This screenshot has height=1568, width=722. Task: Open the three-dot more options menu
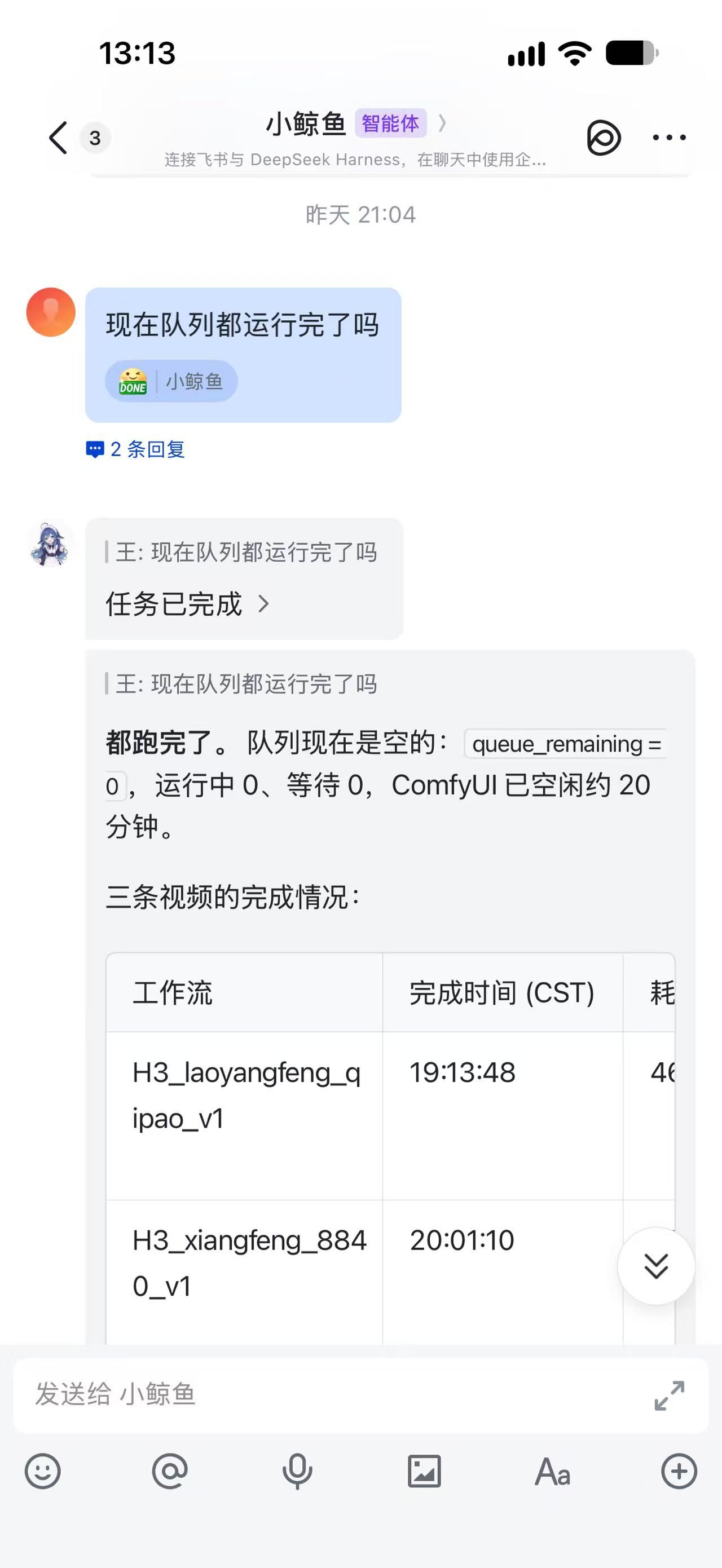tap(669, 138)
